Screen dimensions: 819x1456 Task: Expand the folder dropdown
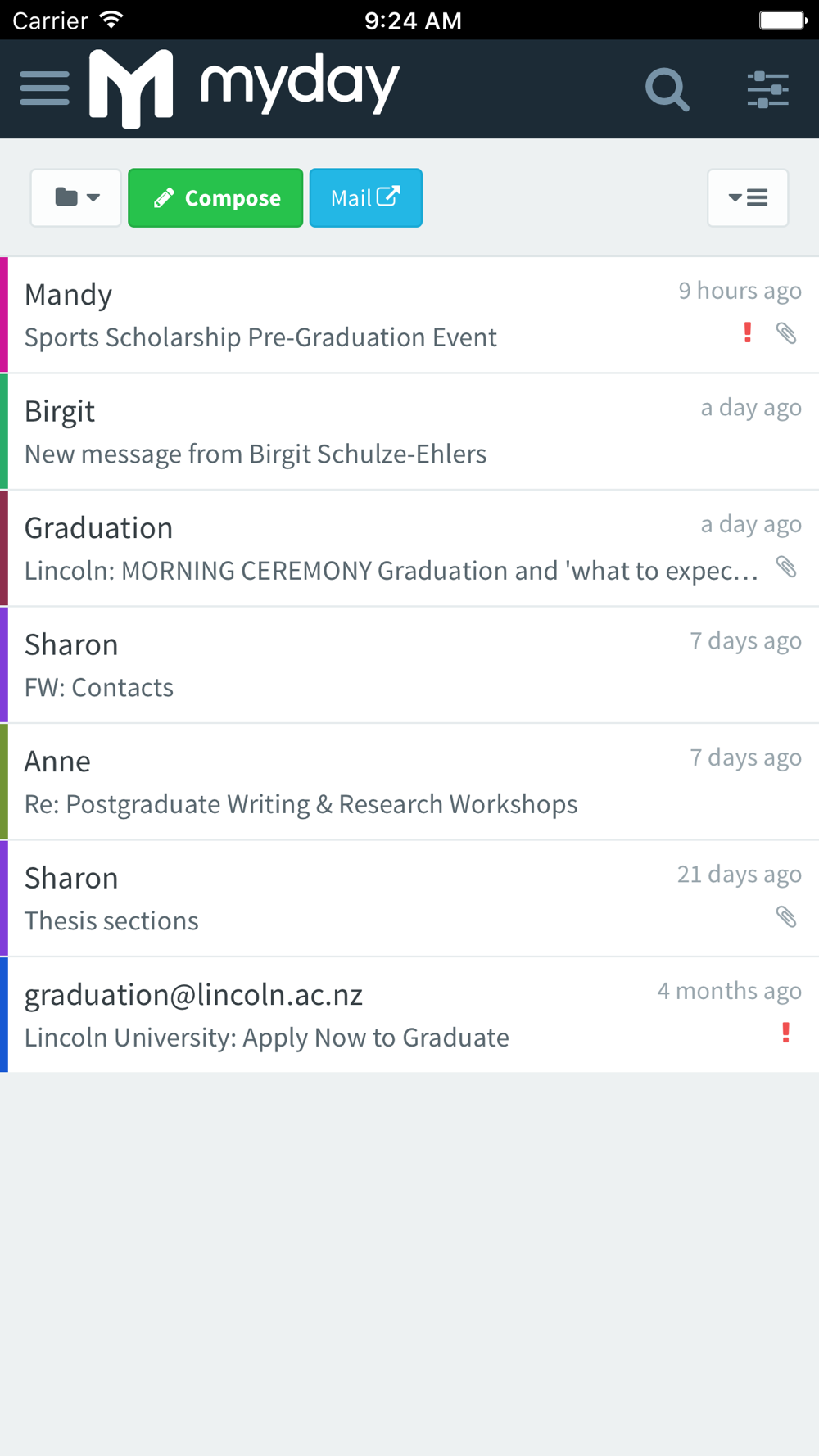click(x=76, y=198)
